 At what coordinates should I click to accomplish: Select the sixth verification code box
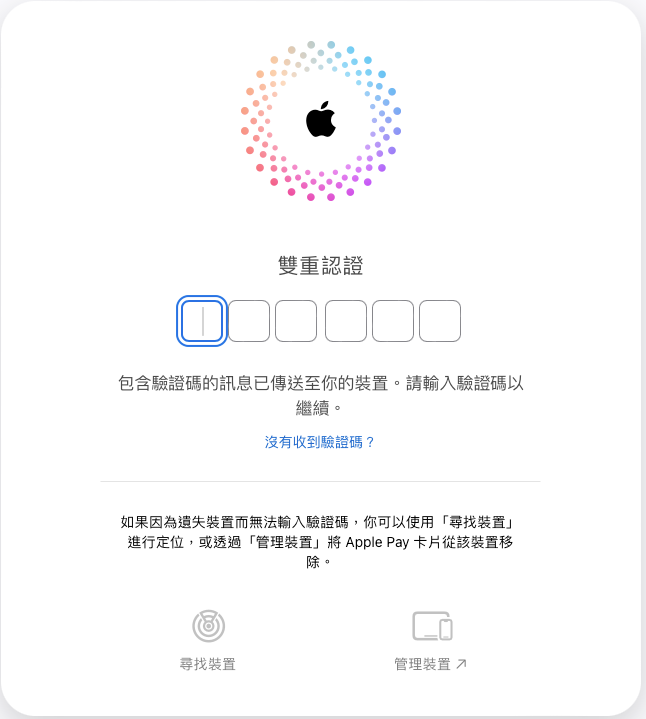(440, 321)
